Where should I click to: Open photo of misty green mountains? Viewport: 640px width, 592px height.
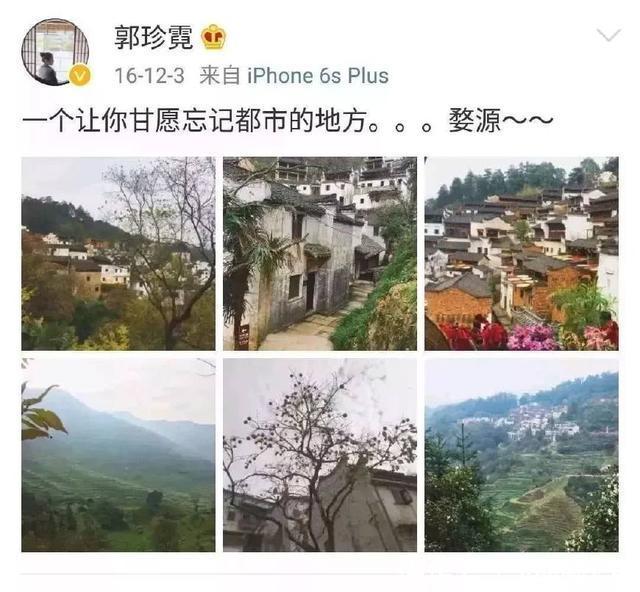tap(118, 455)
